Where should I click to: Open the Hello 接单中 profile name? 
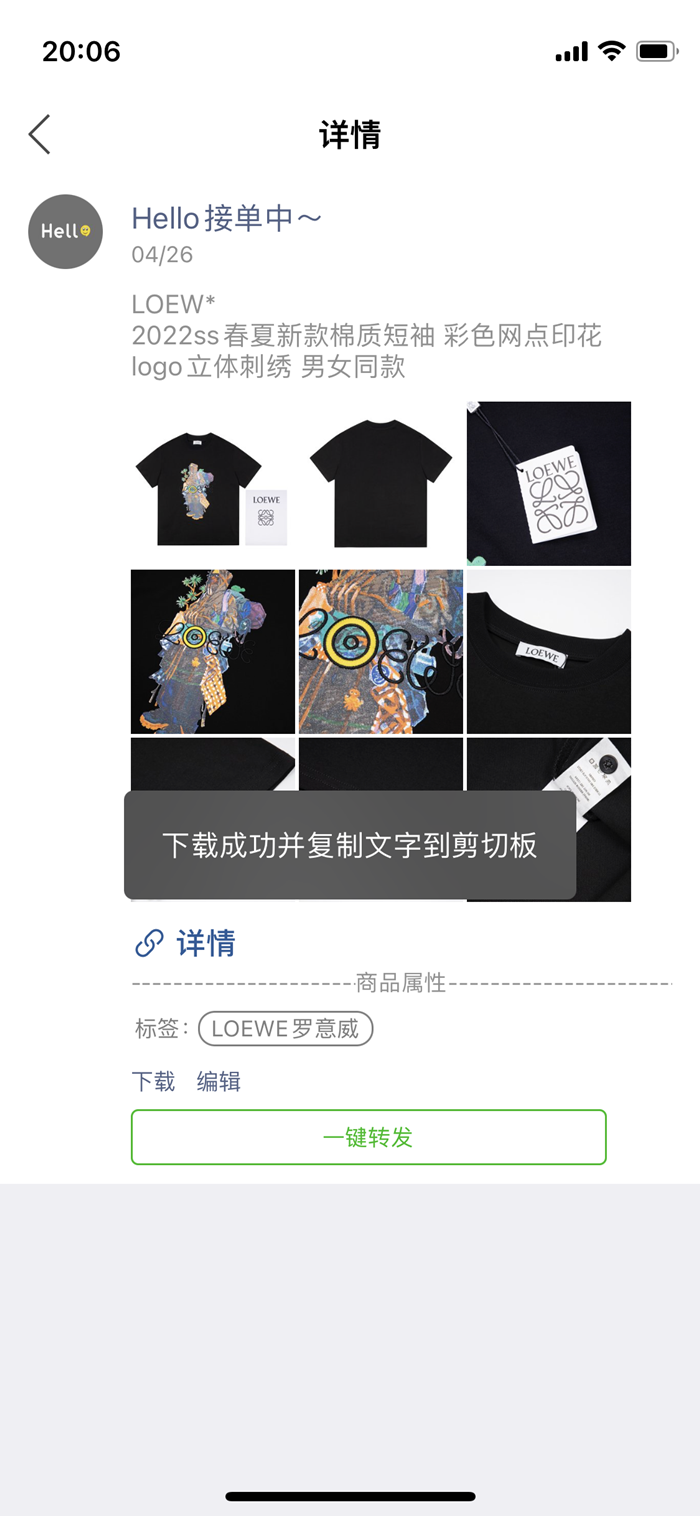(x=227, y=217)
